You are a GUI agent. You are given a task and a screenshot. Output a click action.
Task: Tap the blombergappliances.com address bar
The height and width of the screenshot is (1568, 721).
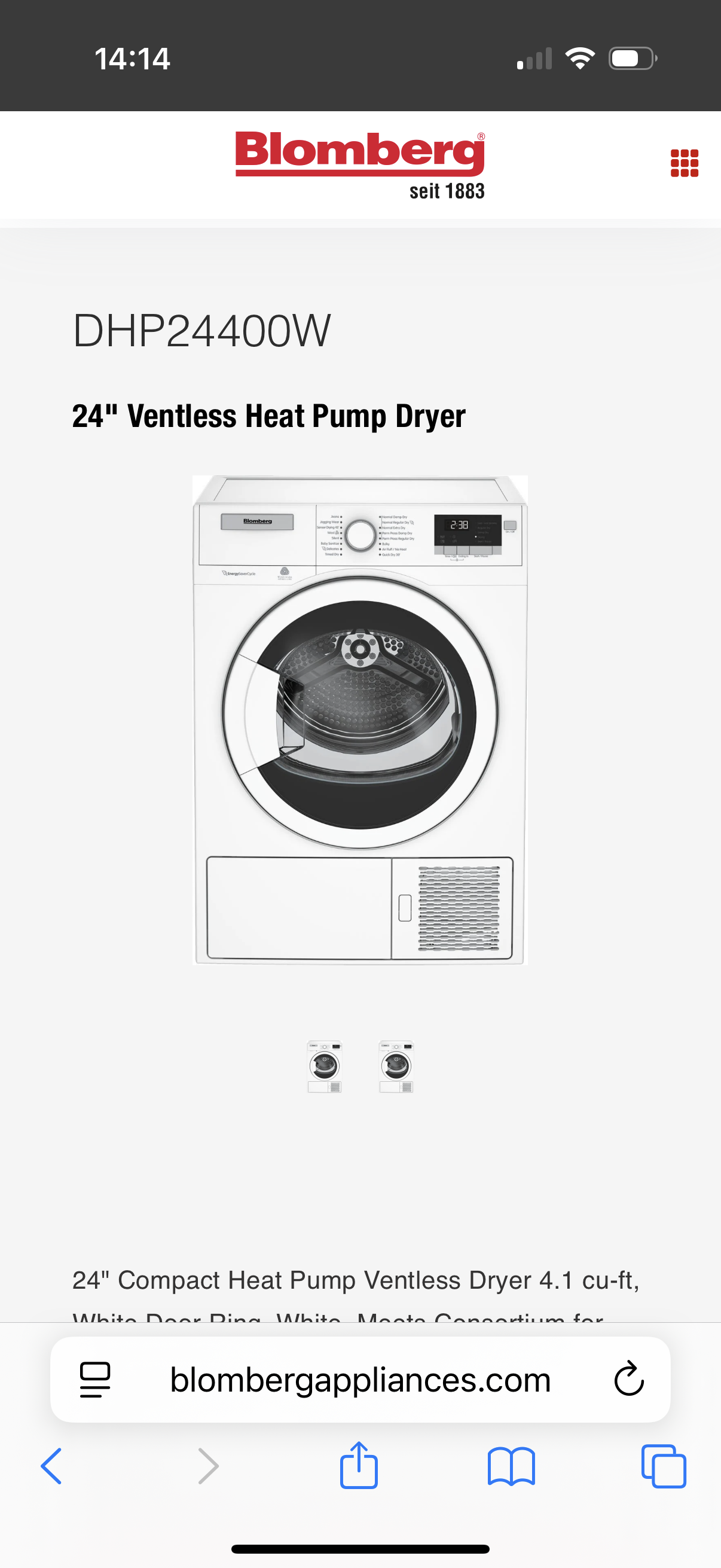[x=360, y=1379]
